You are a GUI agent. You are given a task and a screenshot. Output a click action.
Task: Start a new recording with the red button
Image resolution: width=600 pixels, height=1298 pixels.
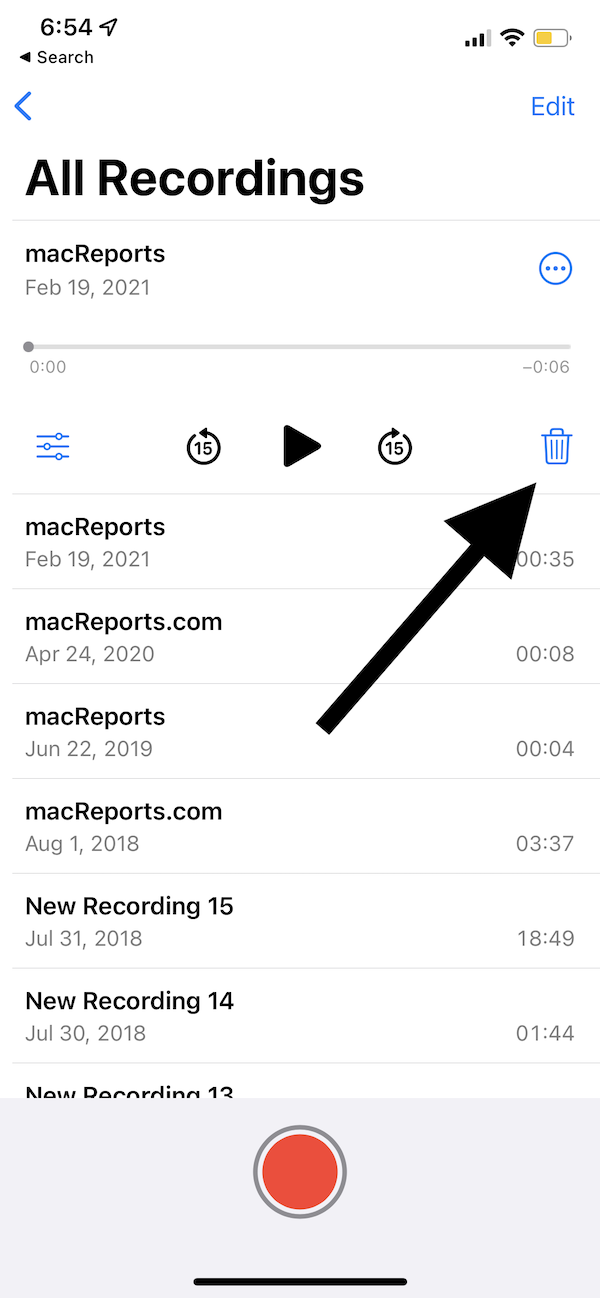pos(300,1172)
